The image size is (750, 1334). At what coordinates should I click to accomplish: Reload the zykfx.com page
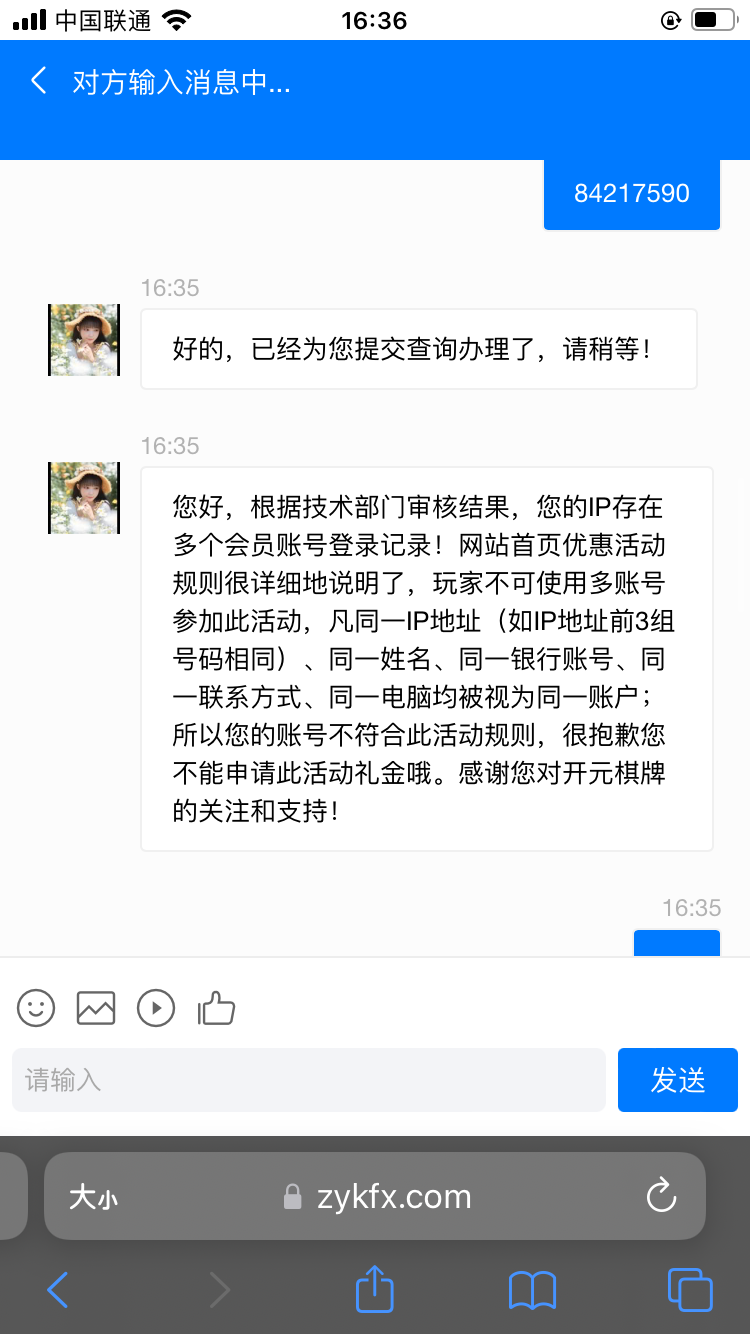pyautogui.click(x=661, y=1196)
